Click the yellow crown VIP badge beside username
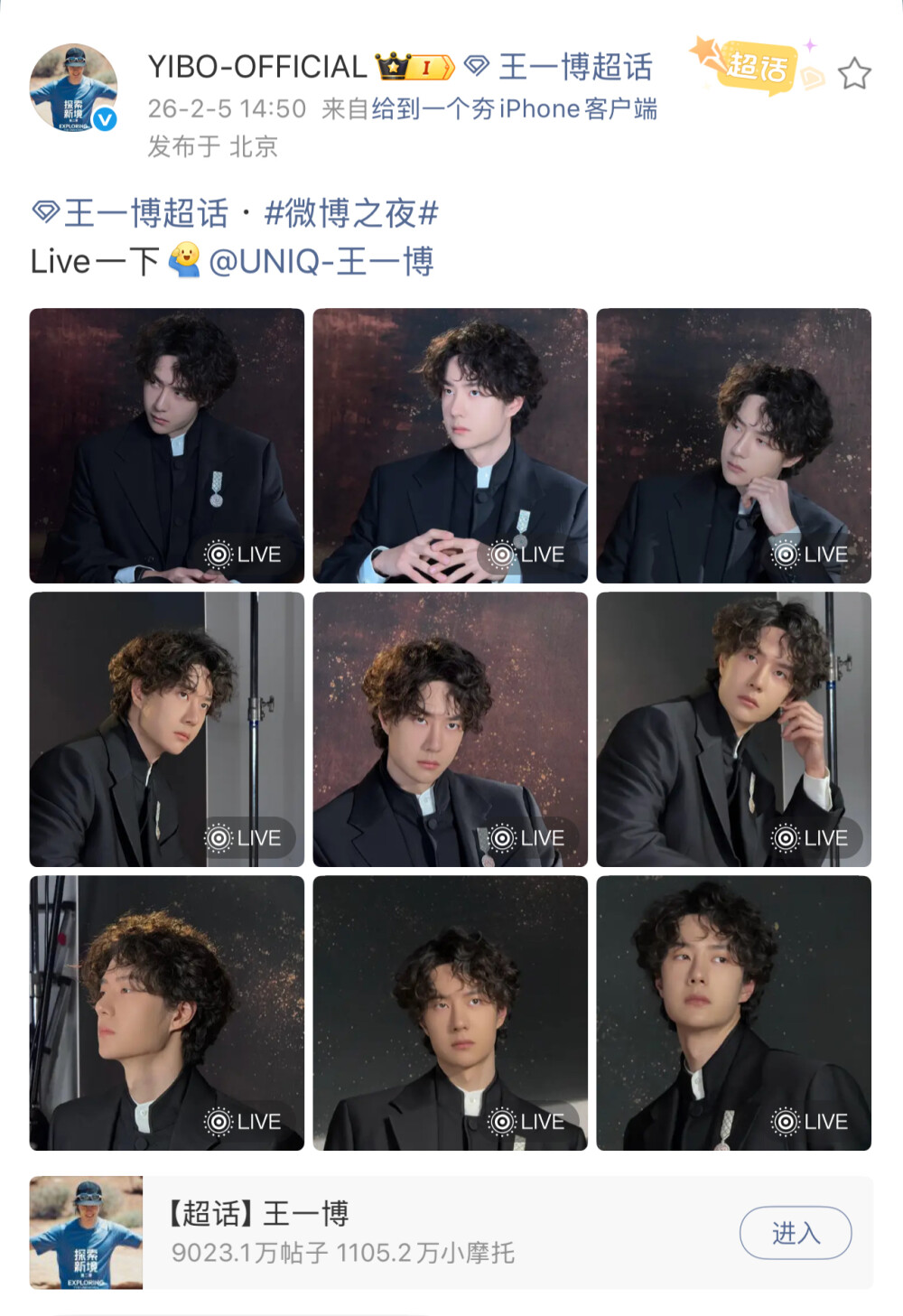 click(391, 65)
